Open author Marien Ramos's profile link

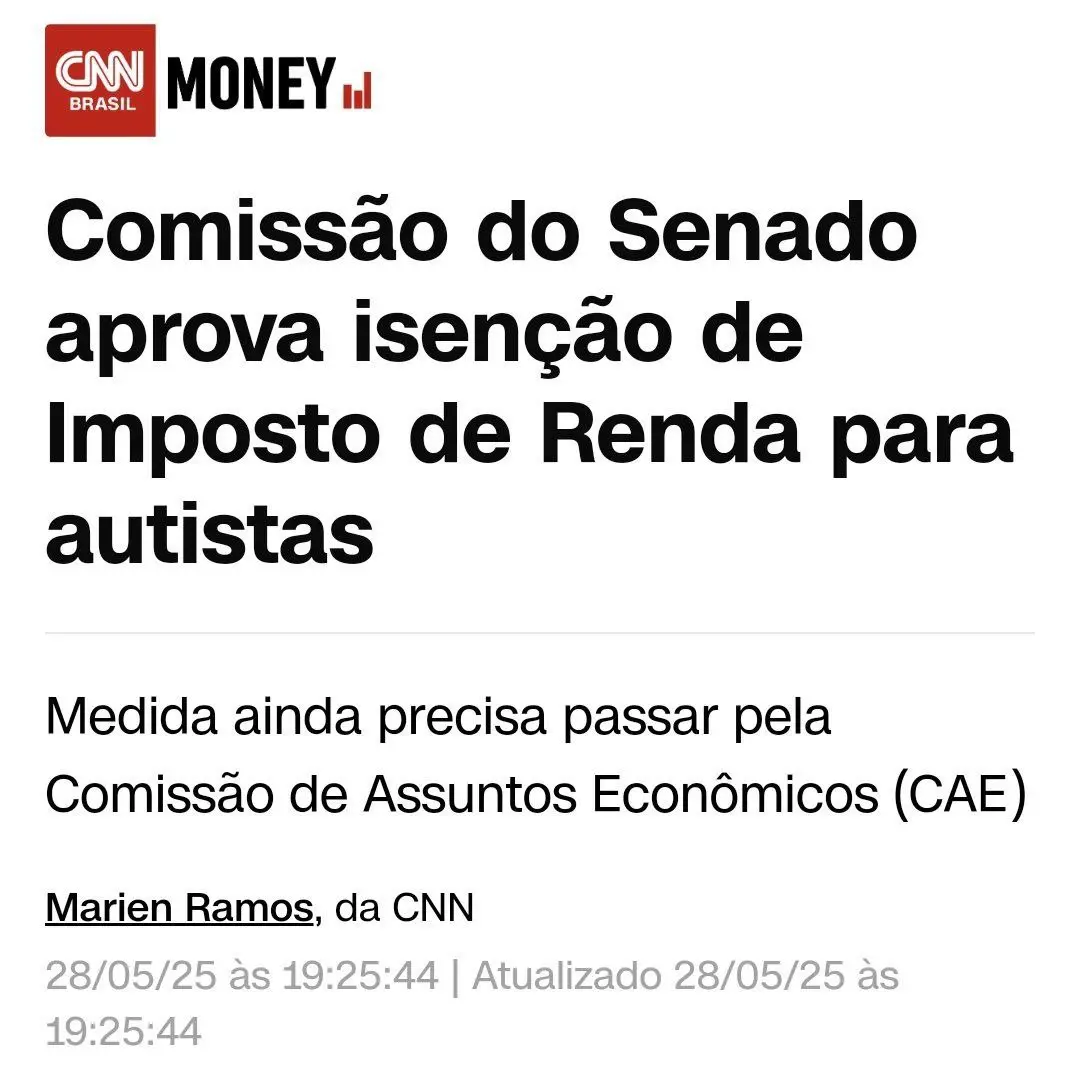(180, 908)
